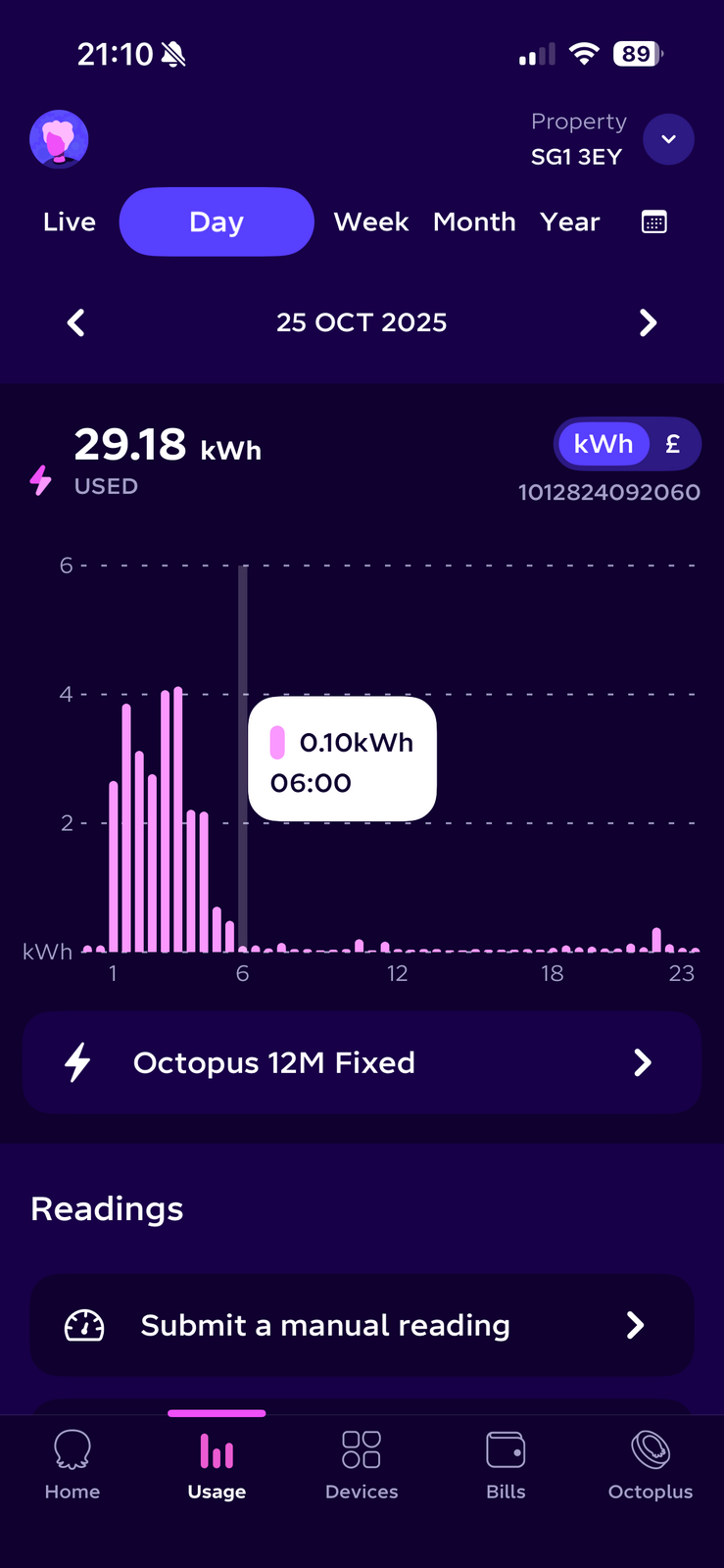Switch to the Week view
The image size is (724, 1568).
[370, 222]
